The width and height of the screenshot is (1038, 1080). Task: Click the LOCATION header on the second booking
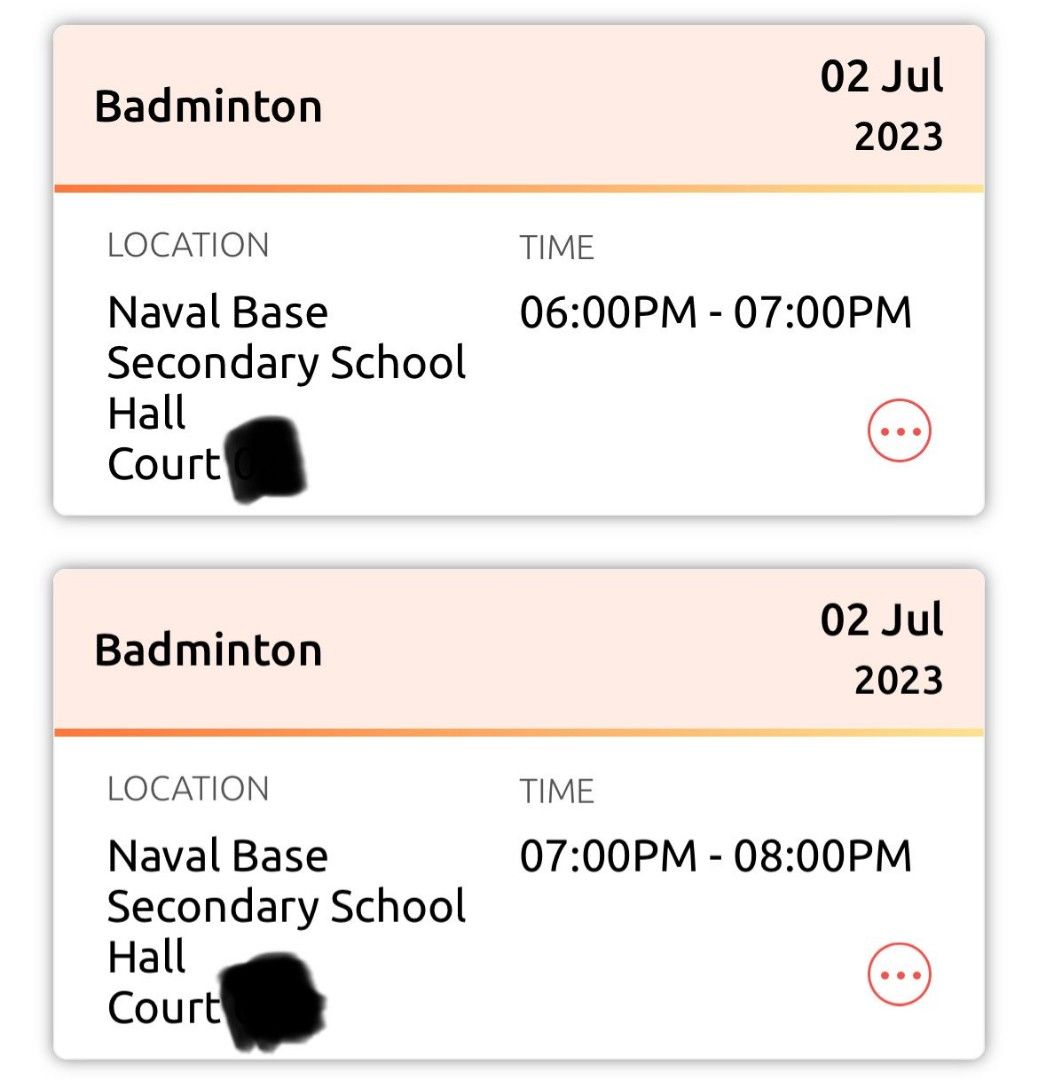(x=189, y=789)
